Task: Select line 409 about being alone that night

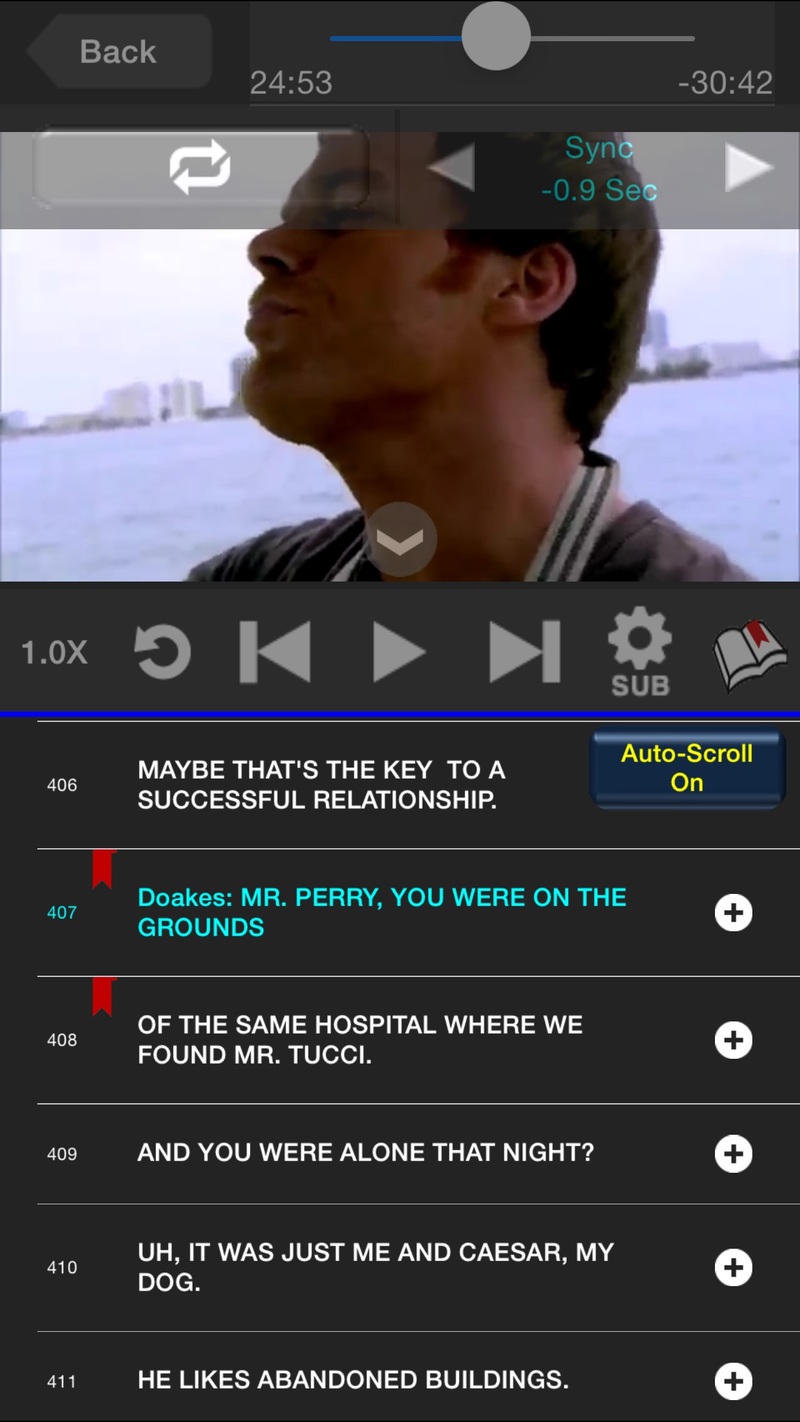Action: (365, 1153)
